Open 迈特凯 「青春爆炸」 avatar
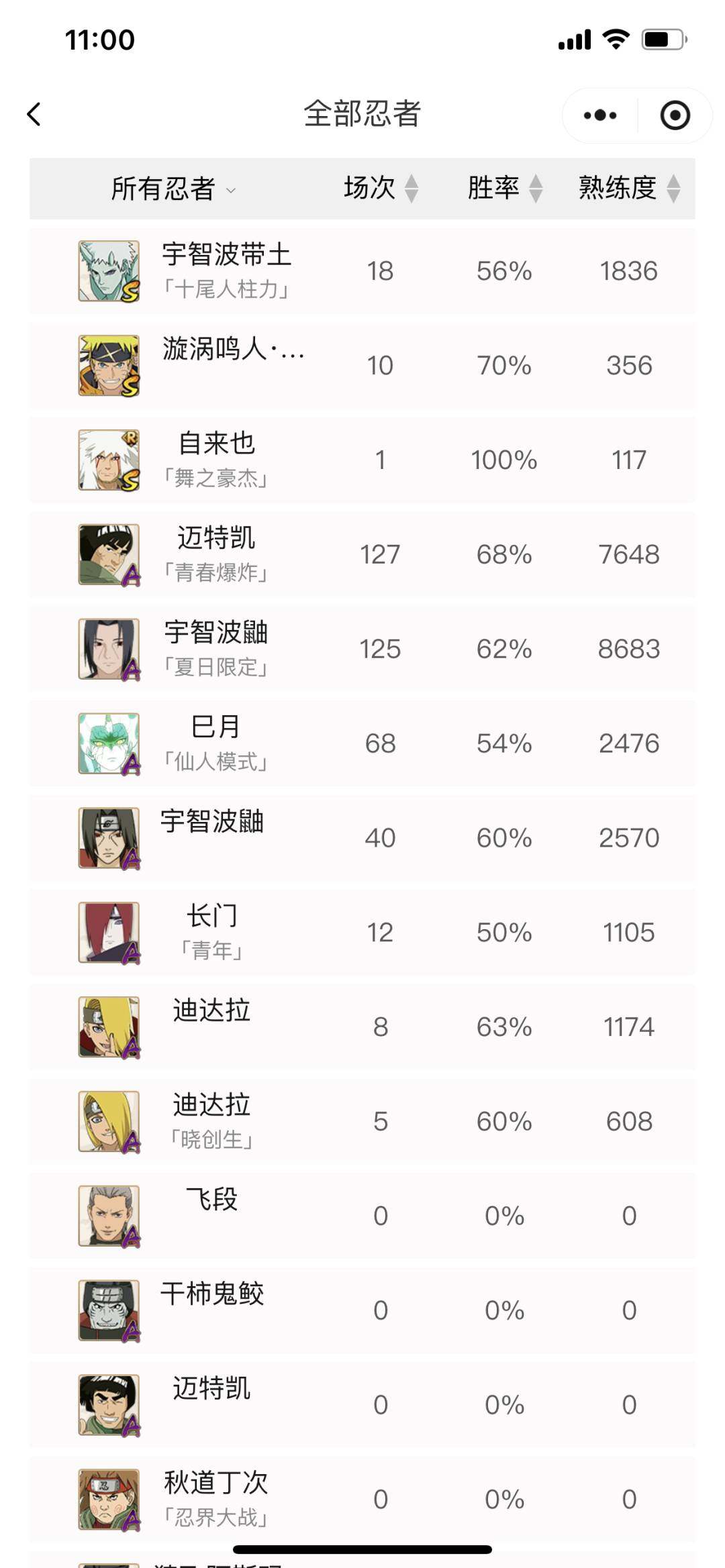Viewport: 725px width, 1568px height. pyautogui.click(x=107, y=554)
